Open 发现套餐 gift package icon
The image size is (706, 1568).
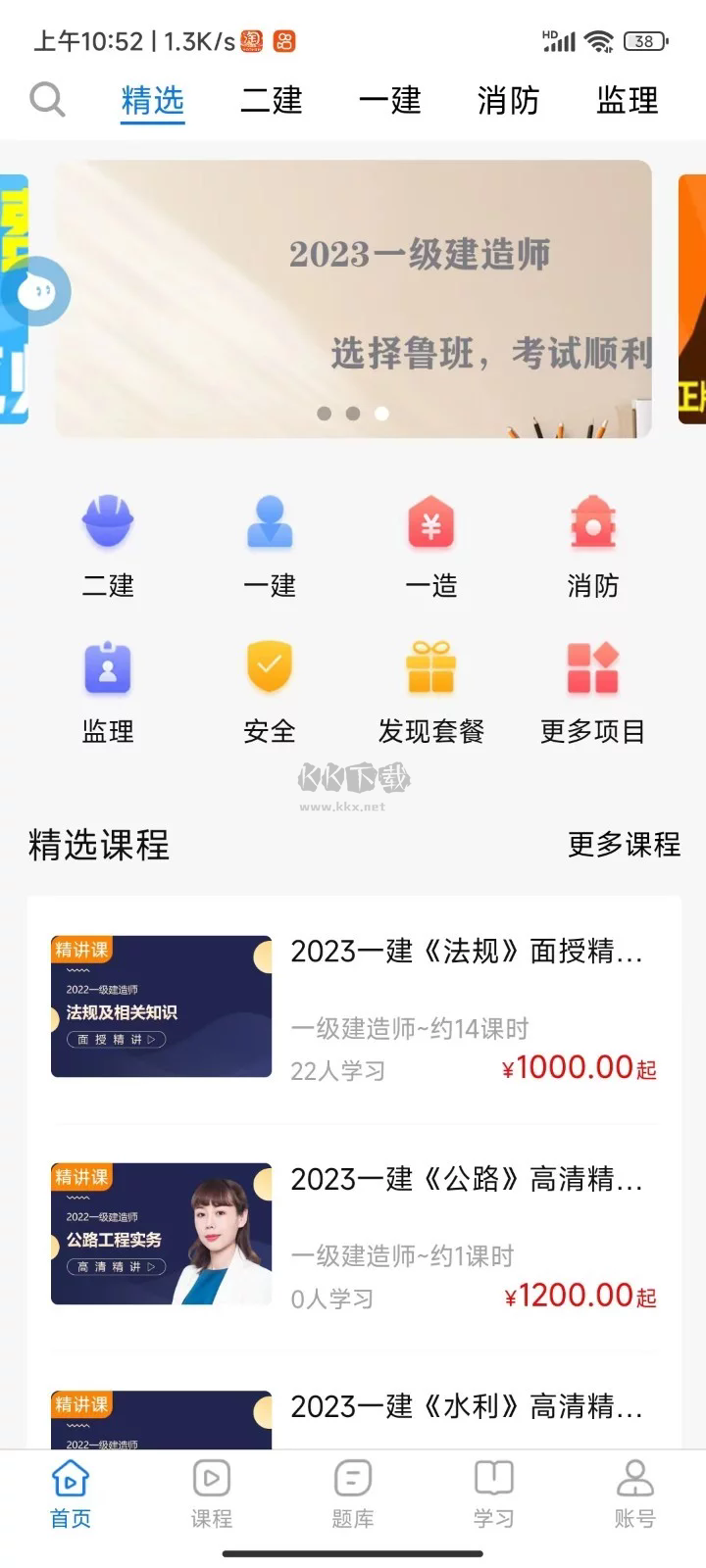point(430,668)
